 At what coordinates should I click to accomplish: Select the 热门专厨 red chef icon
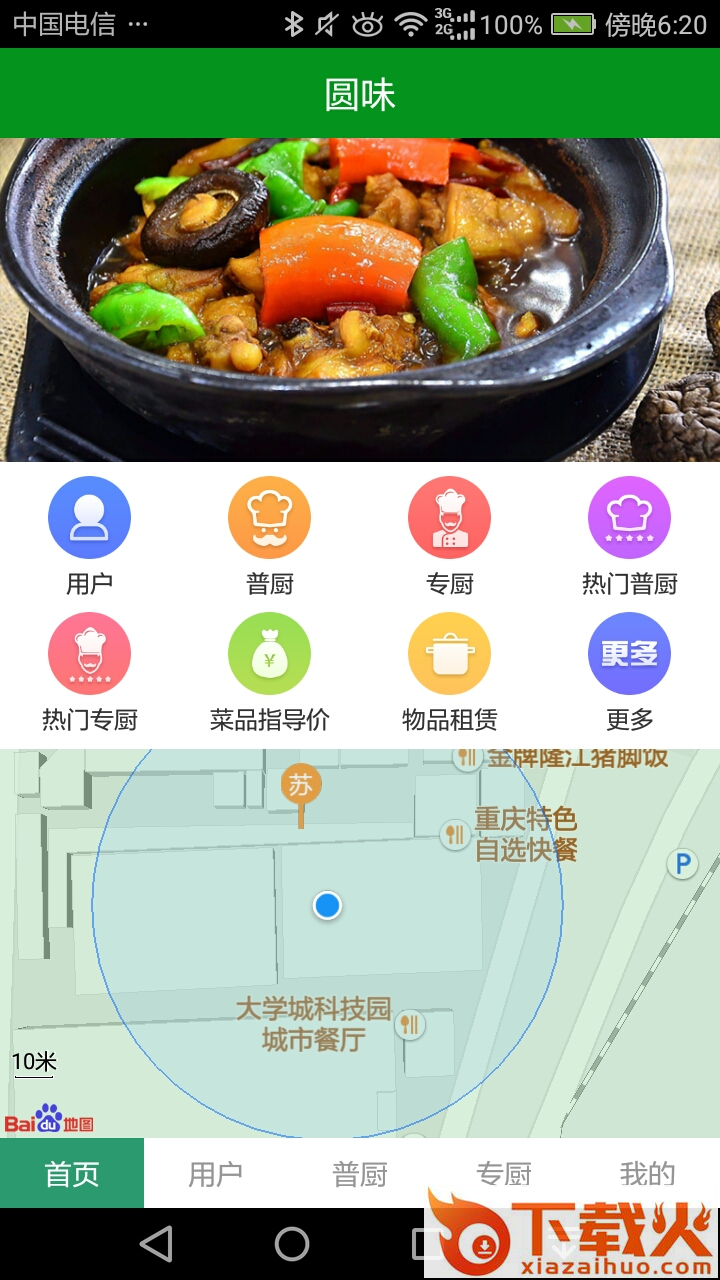pos(89,653)
